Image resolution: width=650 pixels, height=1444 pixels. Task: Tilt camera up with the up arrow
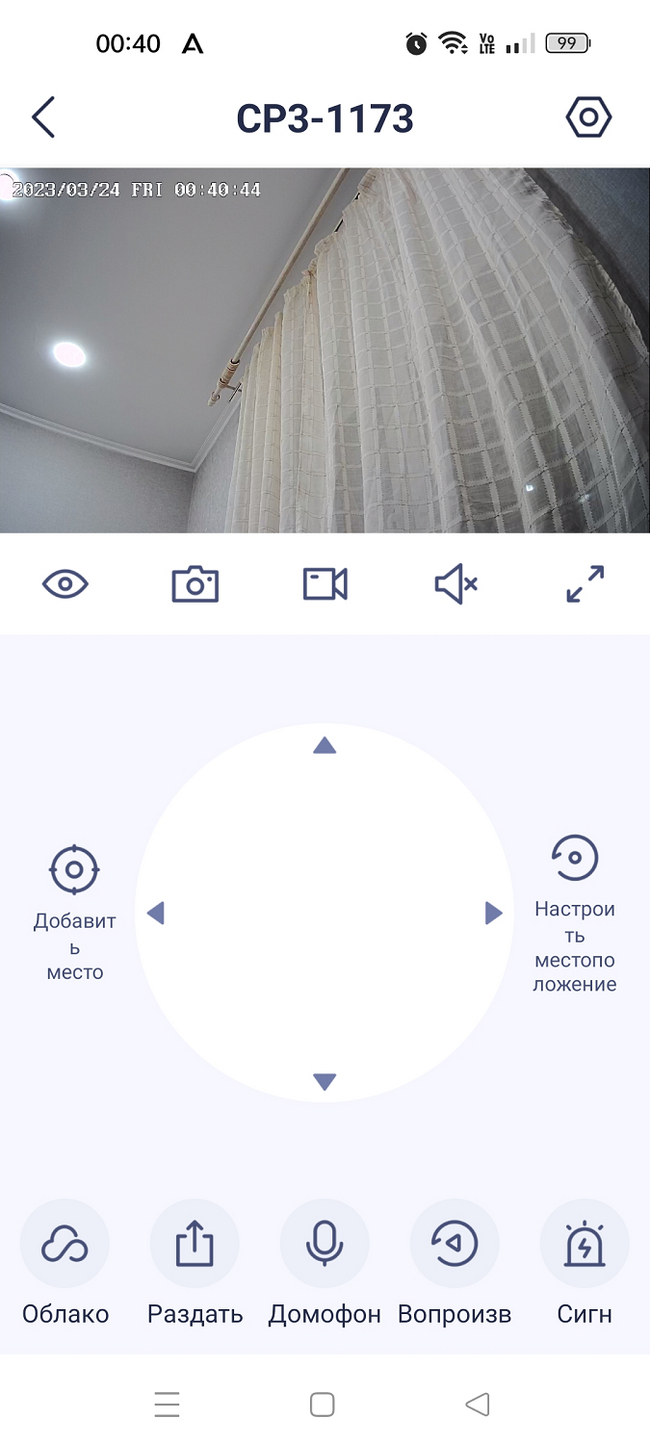coord(324,745)
